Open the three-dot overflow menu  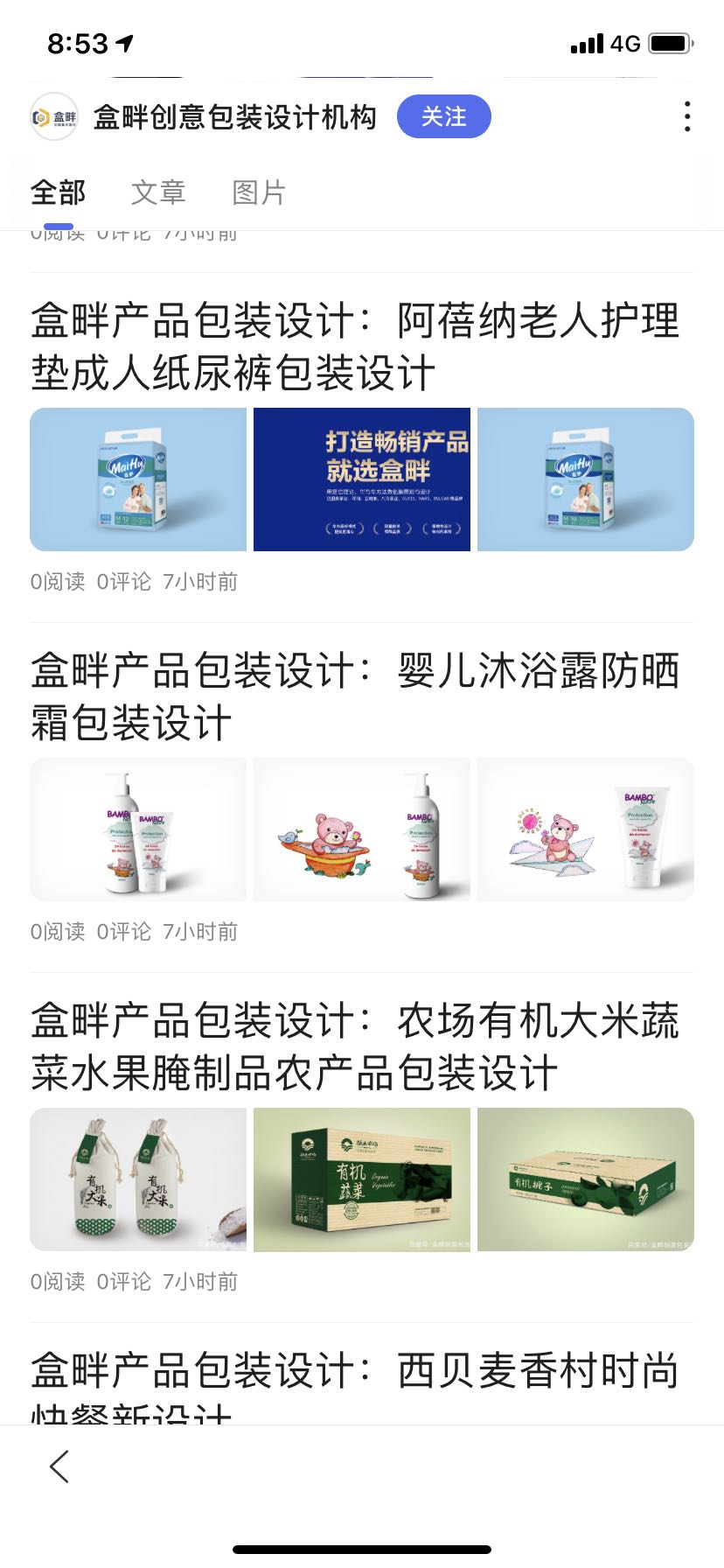click(687, 116)
